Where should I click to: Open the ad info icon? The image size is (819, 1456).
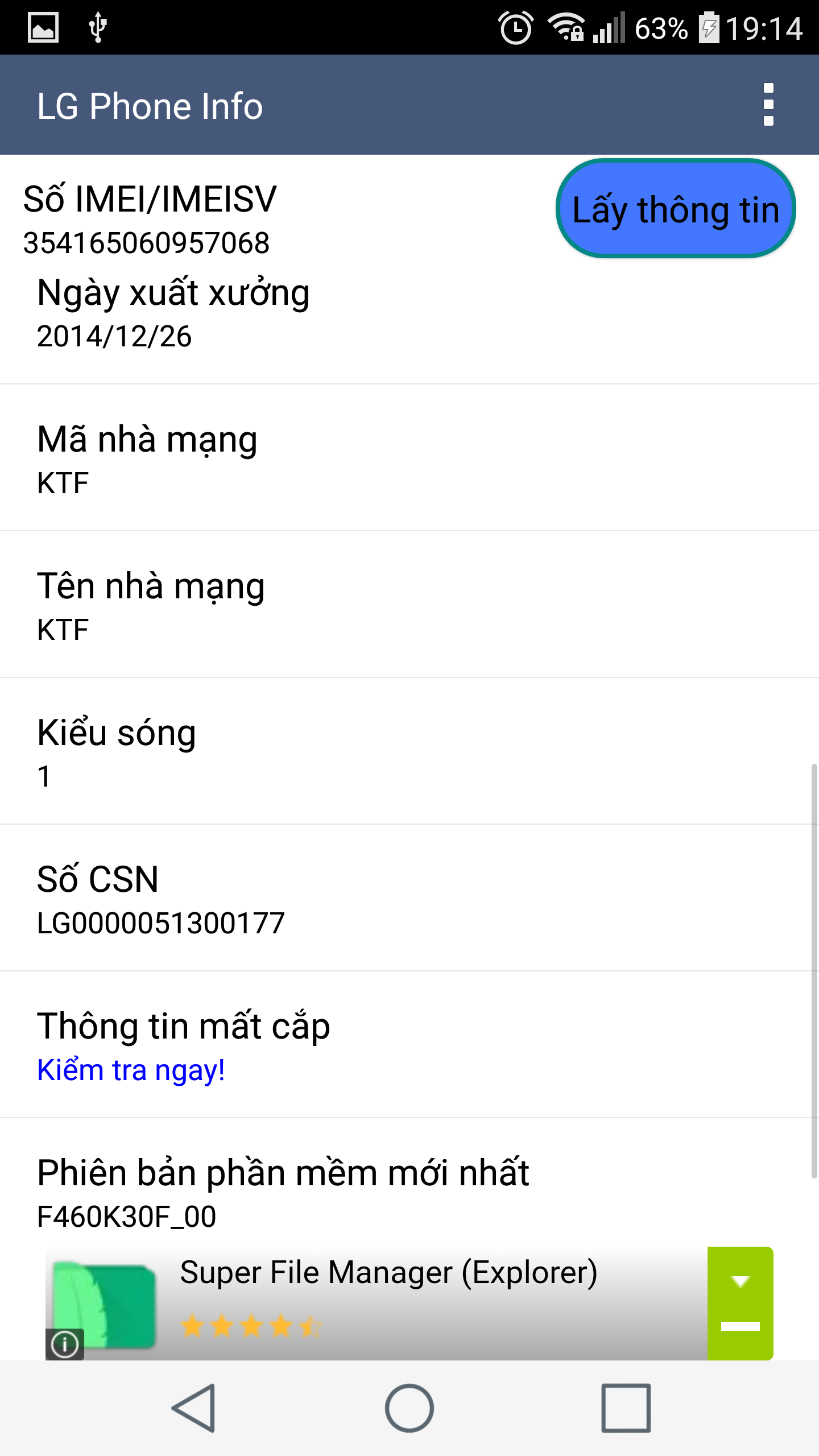point(65,1345)
